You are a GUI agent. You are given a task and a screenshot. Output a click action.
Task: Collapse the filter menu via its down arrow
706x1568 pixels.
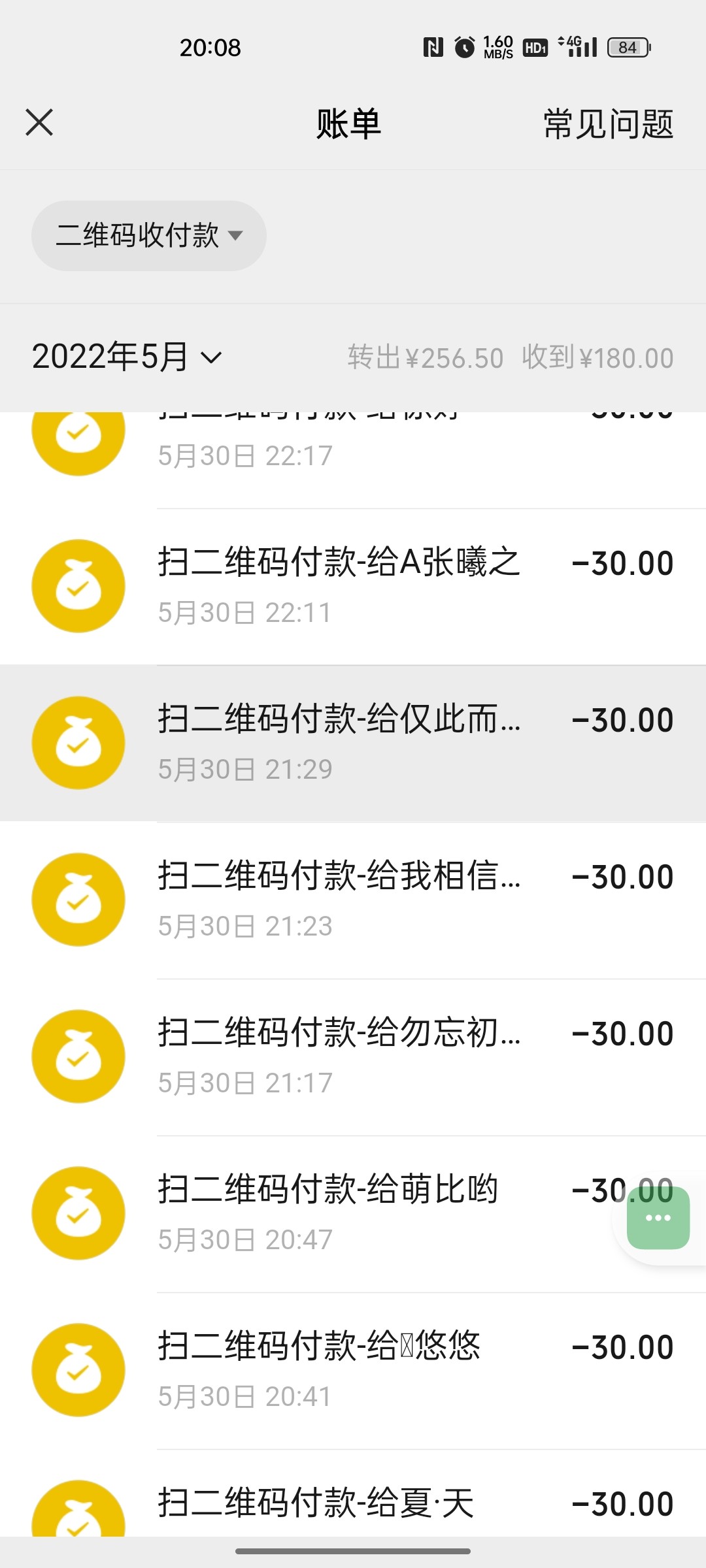click(x=239, y=237)
